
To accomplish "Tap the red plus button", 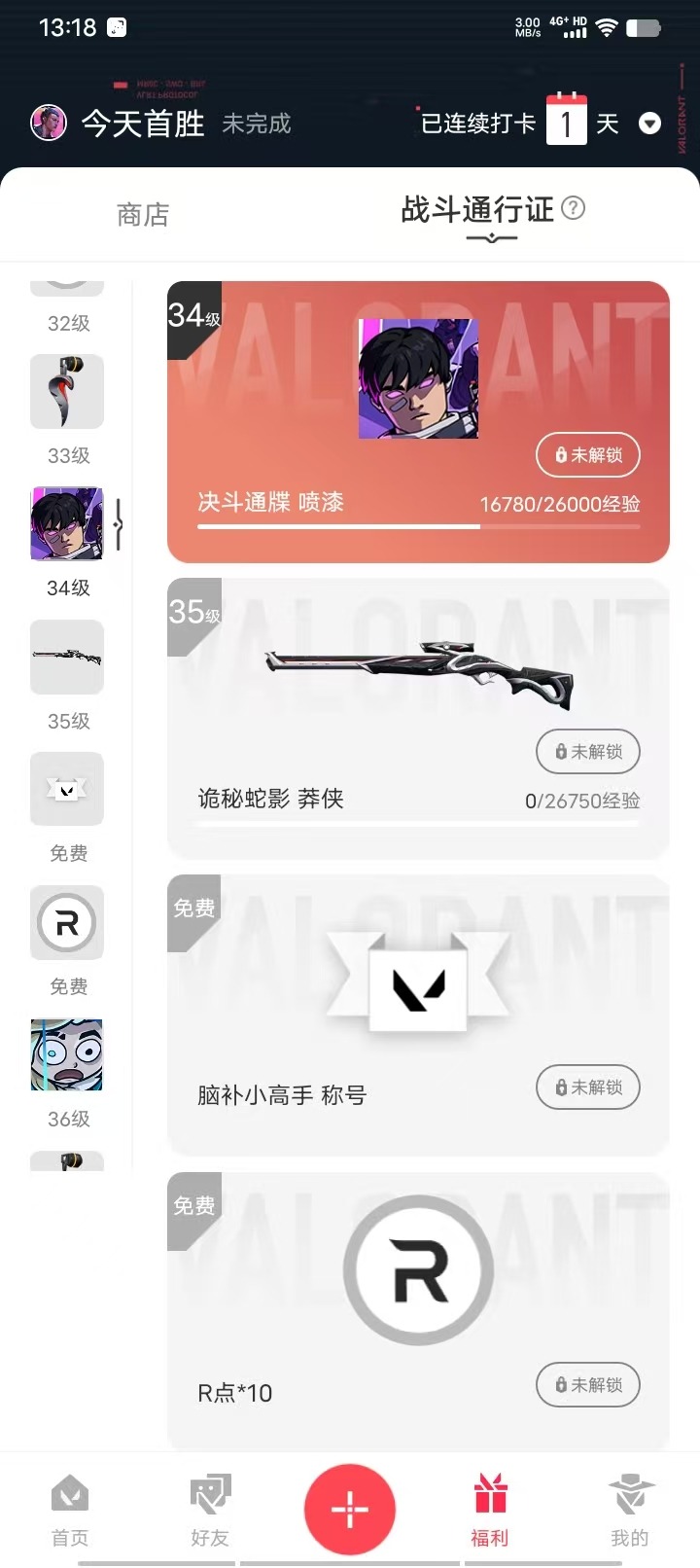I will coord(350,1509).
